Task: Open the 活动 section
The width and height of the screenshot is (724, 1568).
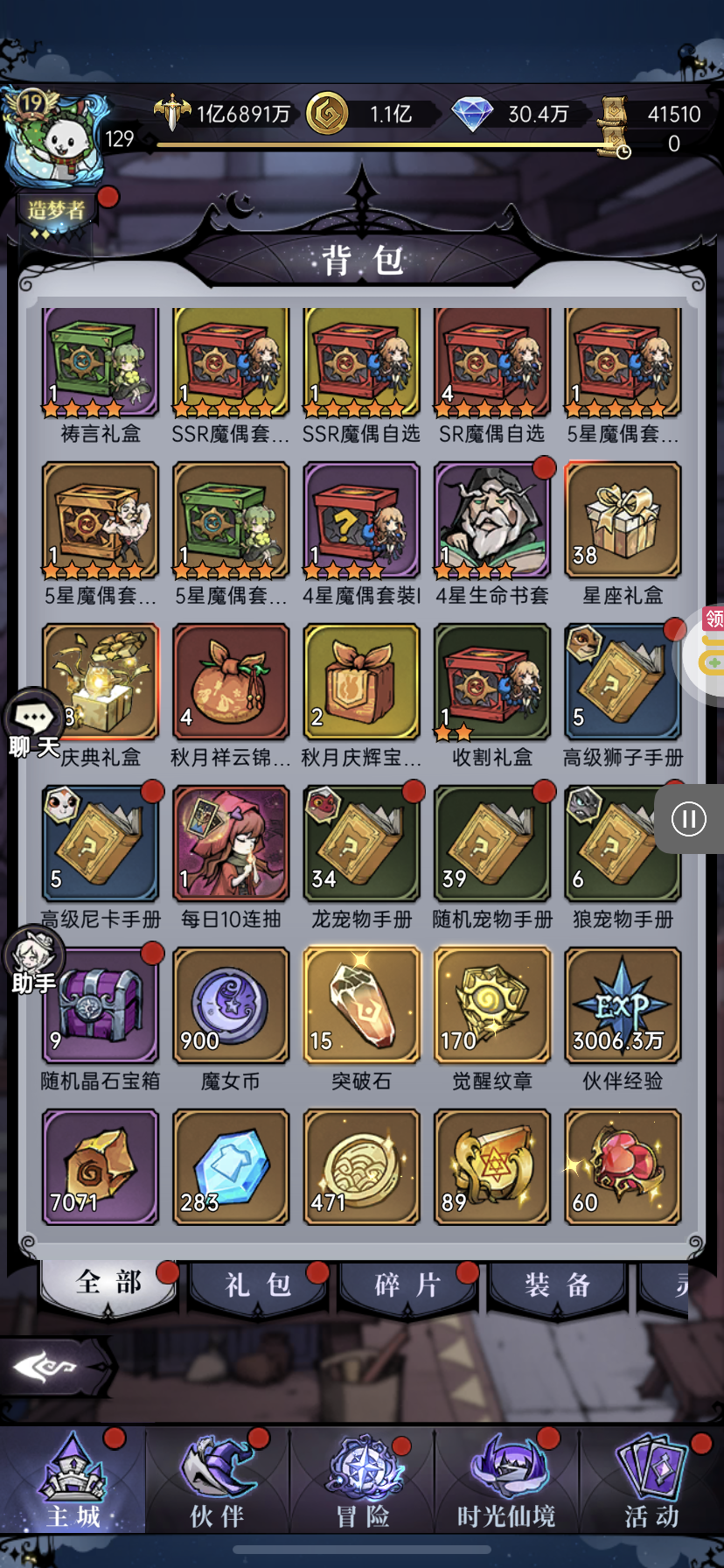Action: [651, 1481]
